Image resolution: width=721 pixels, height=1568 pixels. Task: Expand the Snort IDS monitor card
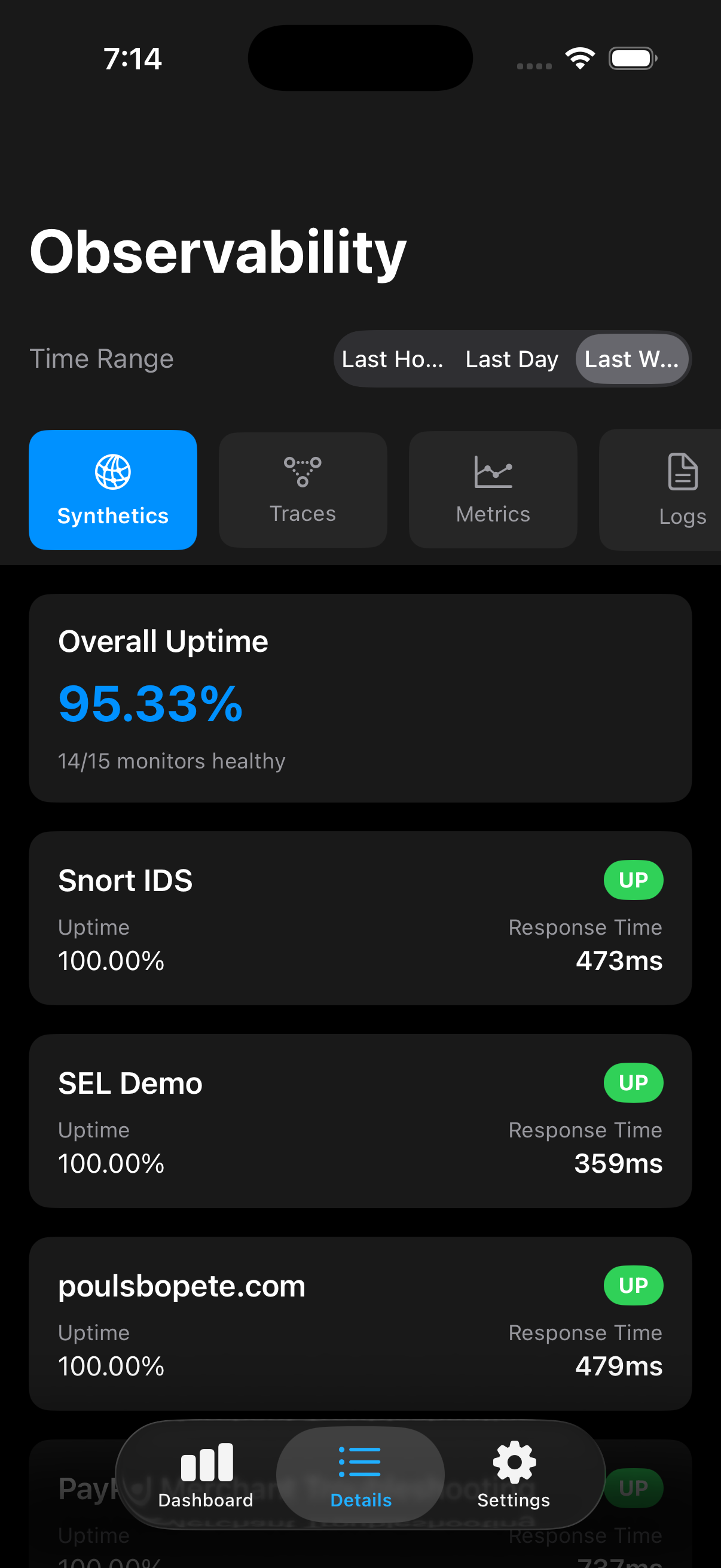(x=362, y=919)
